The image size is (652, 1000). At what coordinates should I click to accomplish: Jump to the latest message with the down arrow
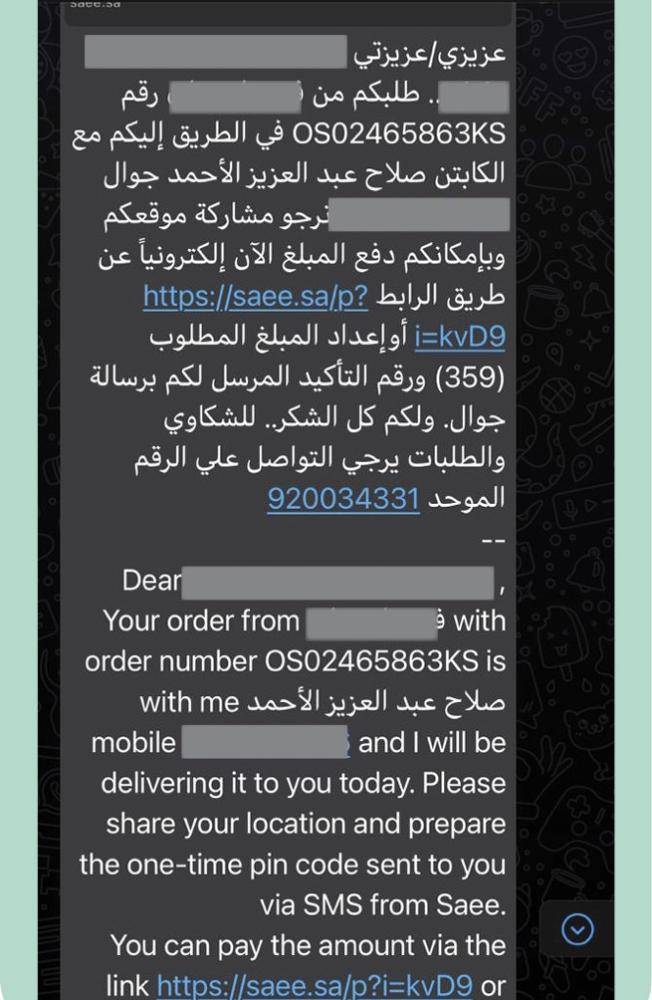coord(577,930)
